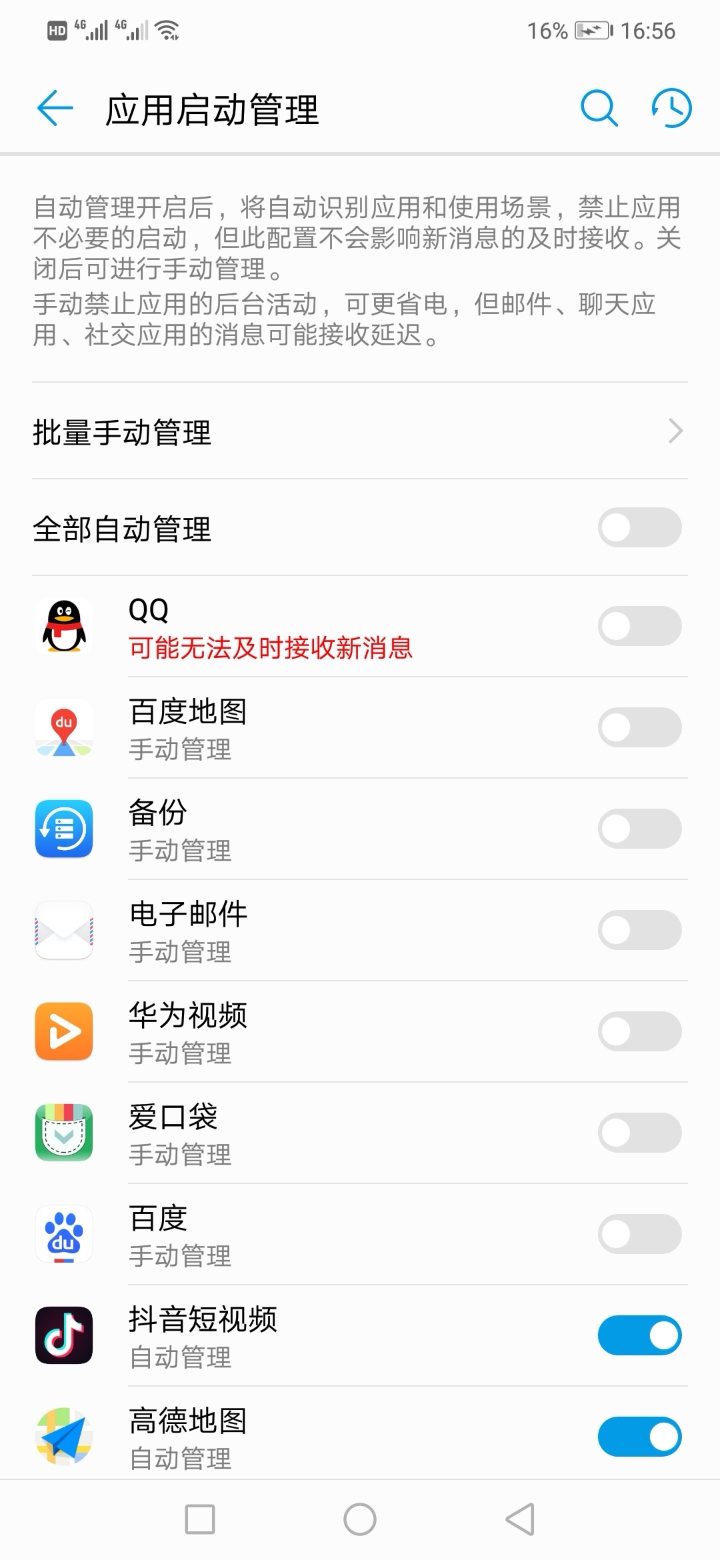Turn on the 爱口袋 switch

point(639,1133)
